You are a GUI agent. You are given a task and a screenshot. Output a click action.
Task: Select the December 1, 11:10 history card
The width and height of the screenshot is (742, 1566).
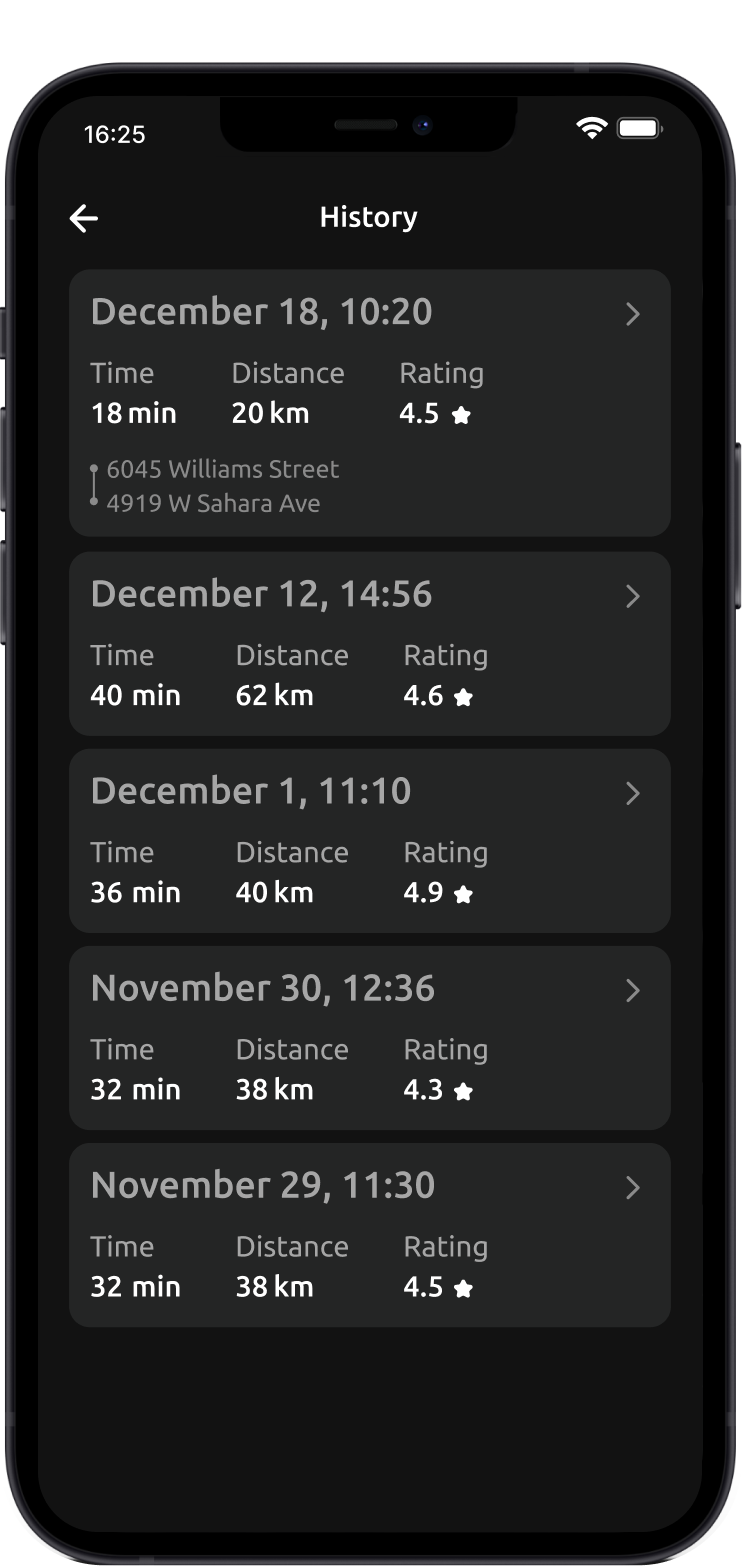369,840
